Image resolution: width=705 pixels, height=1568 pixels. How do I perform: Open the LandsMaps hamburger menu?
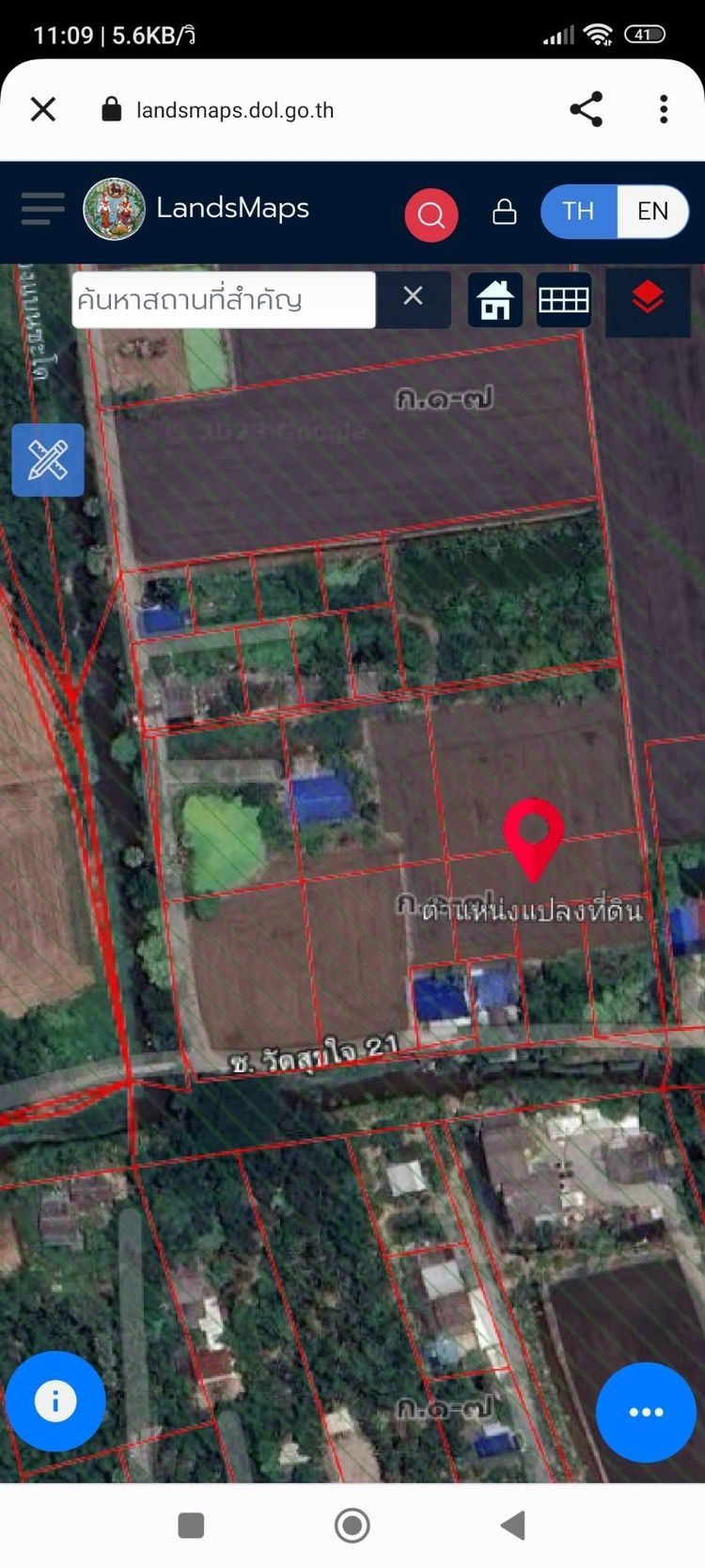42,209
